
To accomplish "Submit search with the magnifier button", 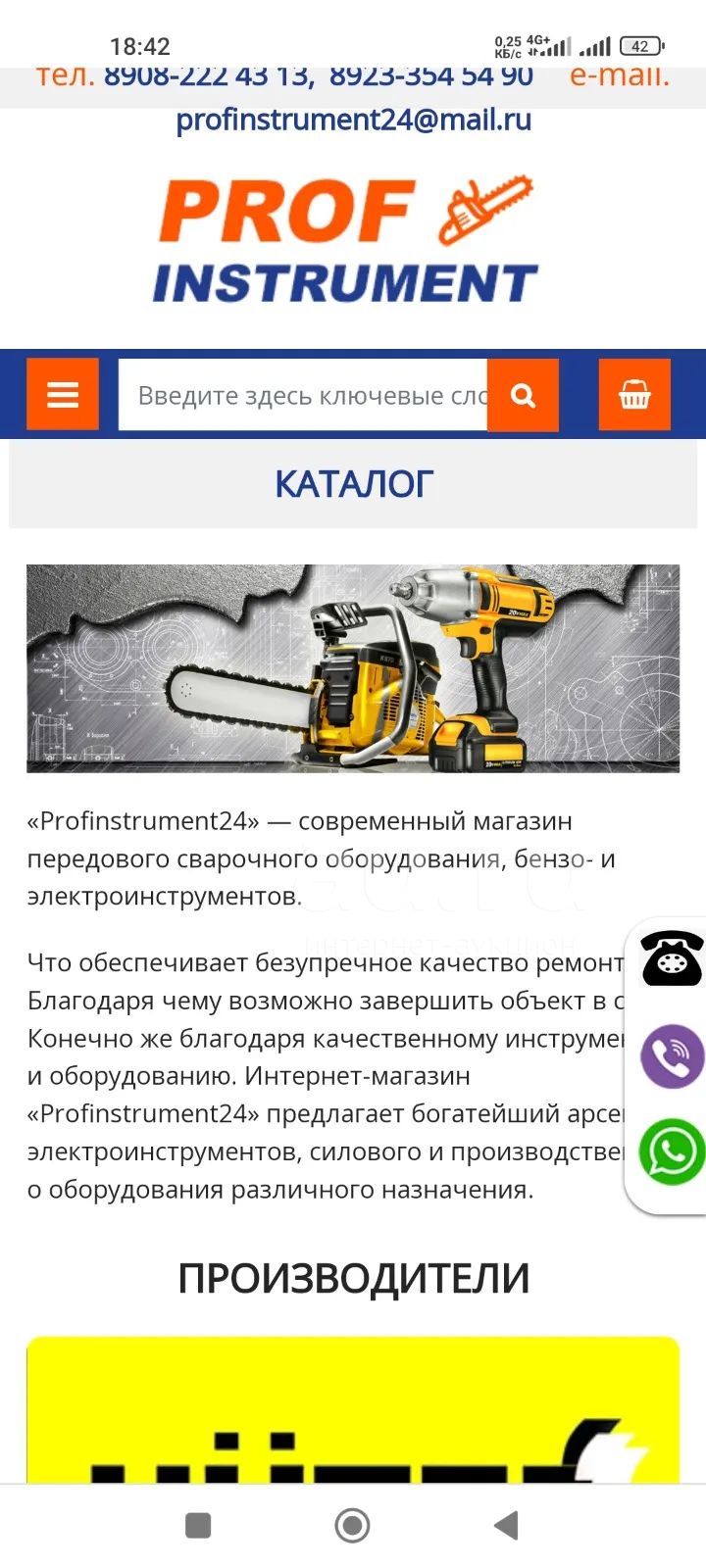I will pyautogui.click(x=523, y=395).
